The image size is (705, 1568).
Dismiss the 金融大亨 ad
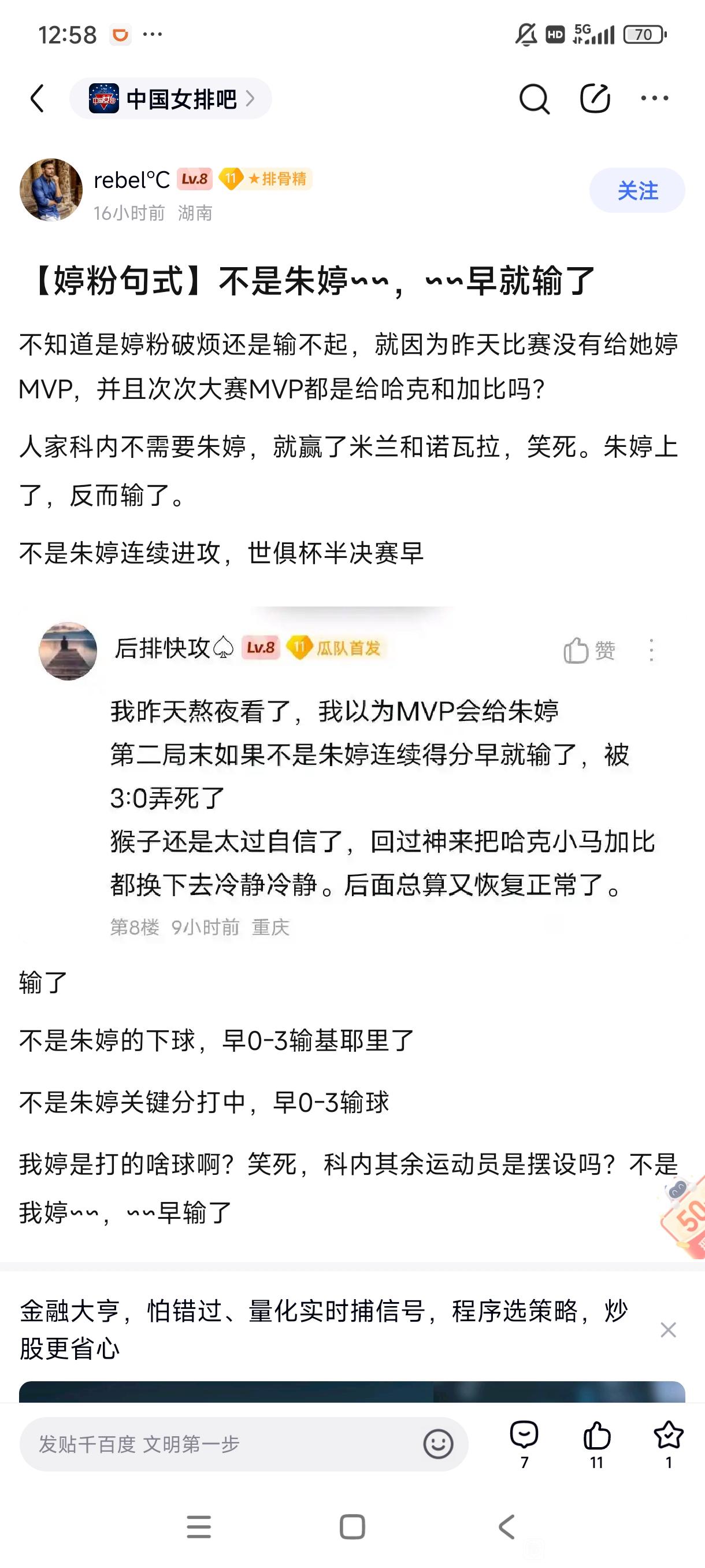pyautogui.click(x=668, y=1330)
